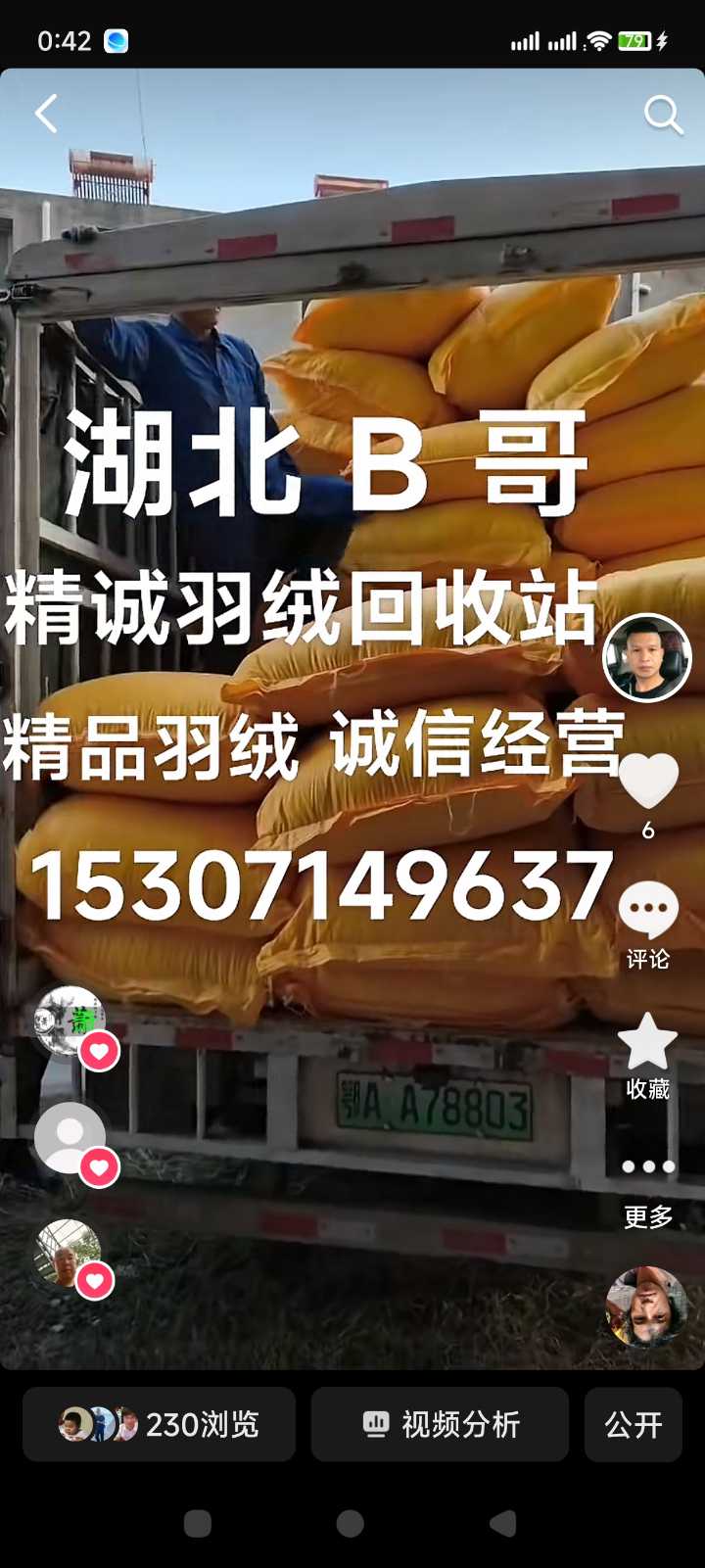Expand visibility options via 公开
Viewport: 705px width, 1568px height.
(633, 1425)
